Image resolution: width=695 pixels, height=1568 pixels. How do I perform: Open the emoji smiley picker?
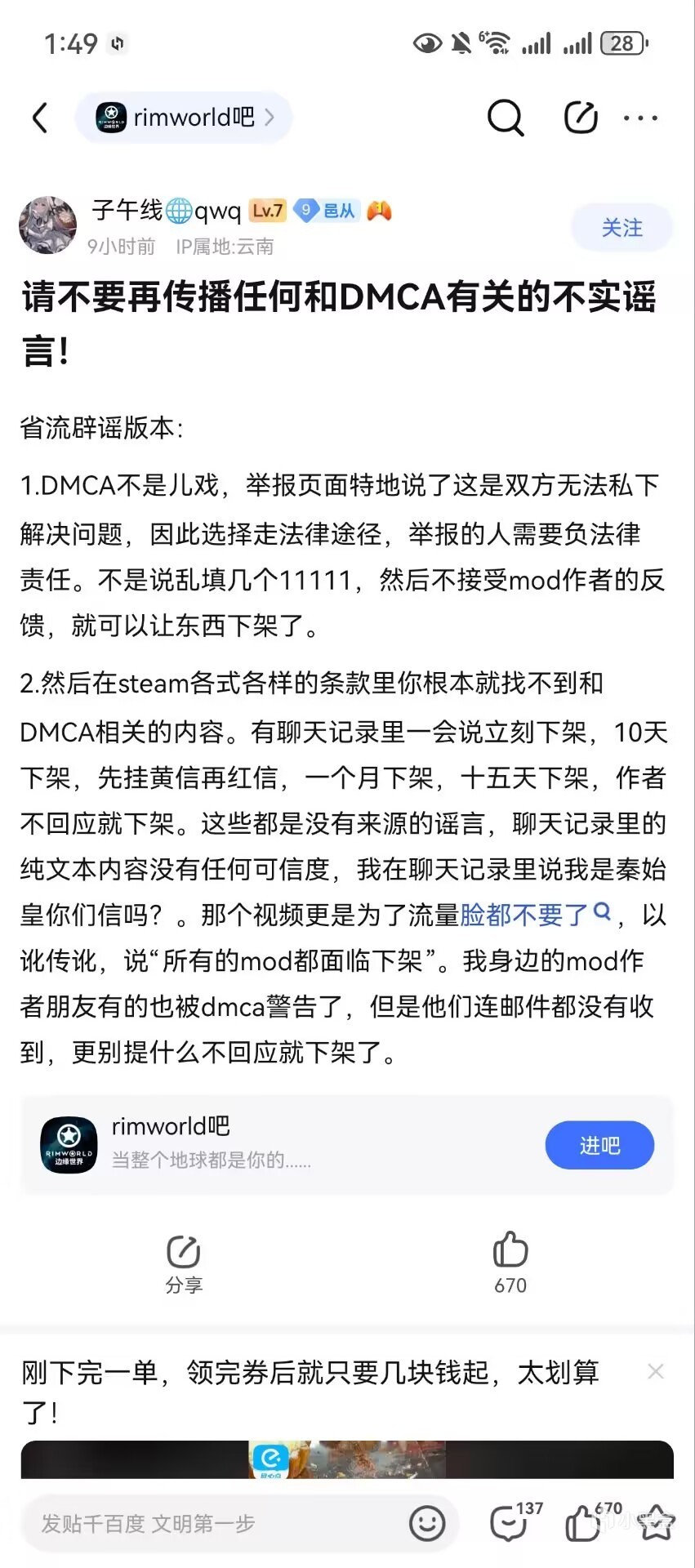point(427,1524)
